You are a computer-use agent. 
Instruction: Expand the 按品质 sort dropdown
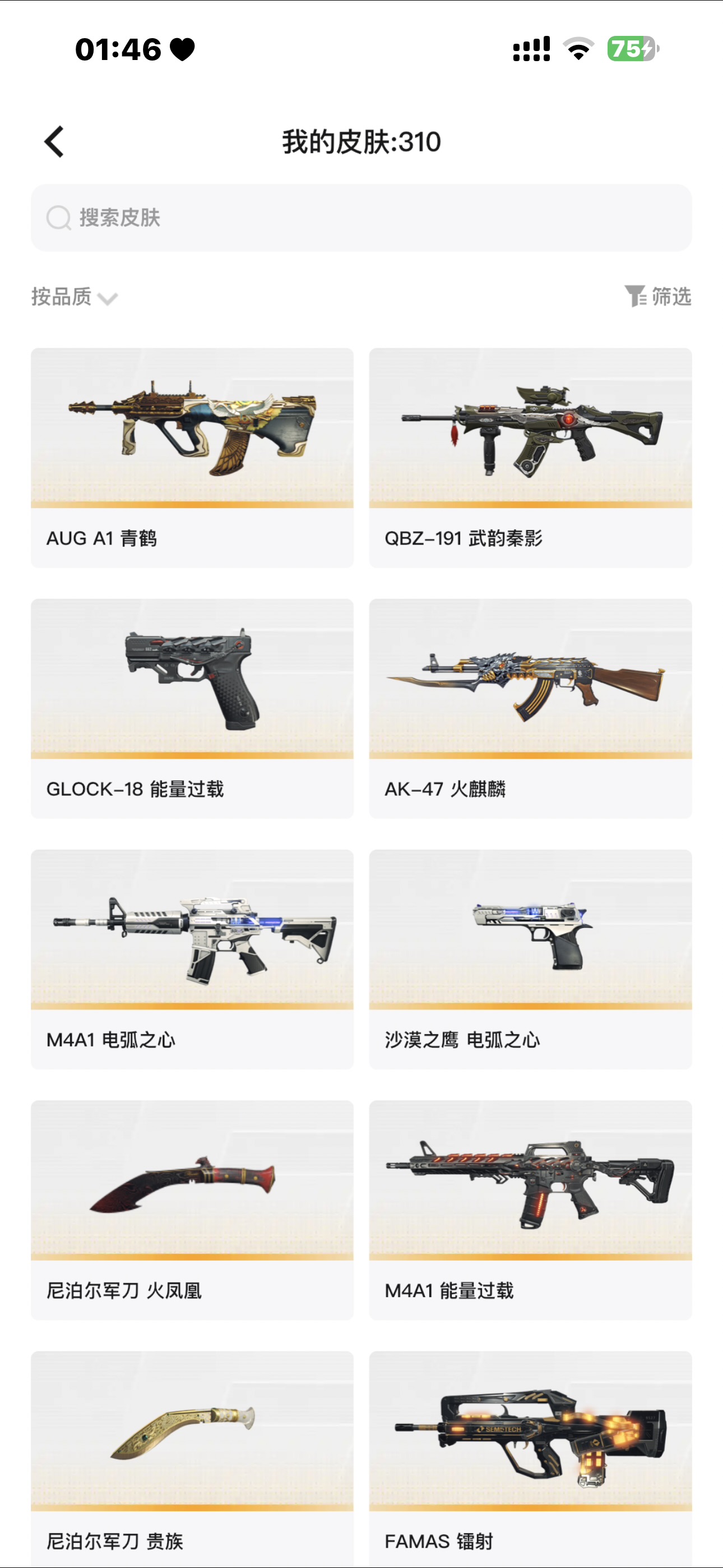point(74,297)
